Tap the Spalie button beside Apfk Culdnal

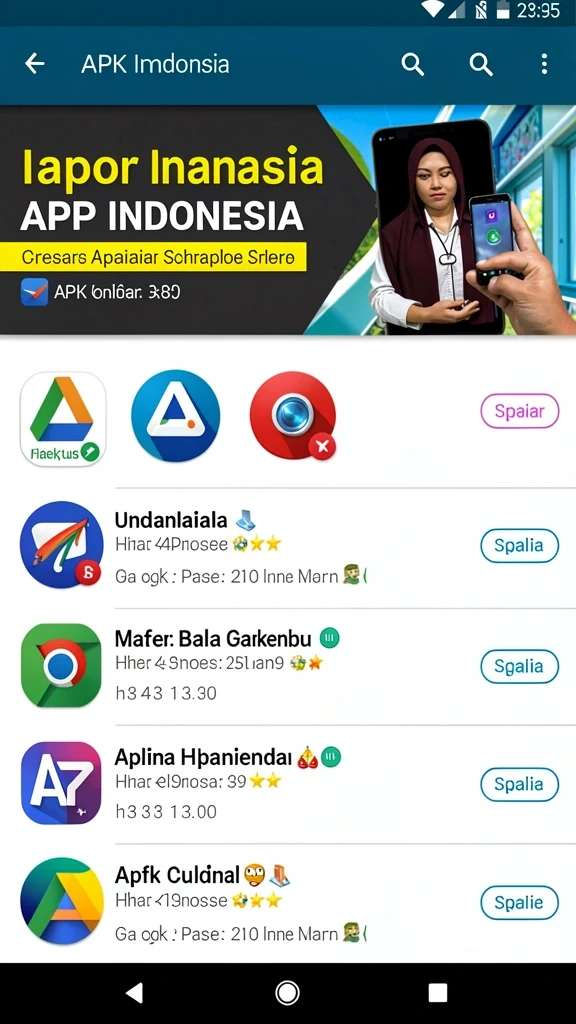tap(520, 903)
